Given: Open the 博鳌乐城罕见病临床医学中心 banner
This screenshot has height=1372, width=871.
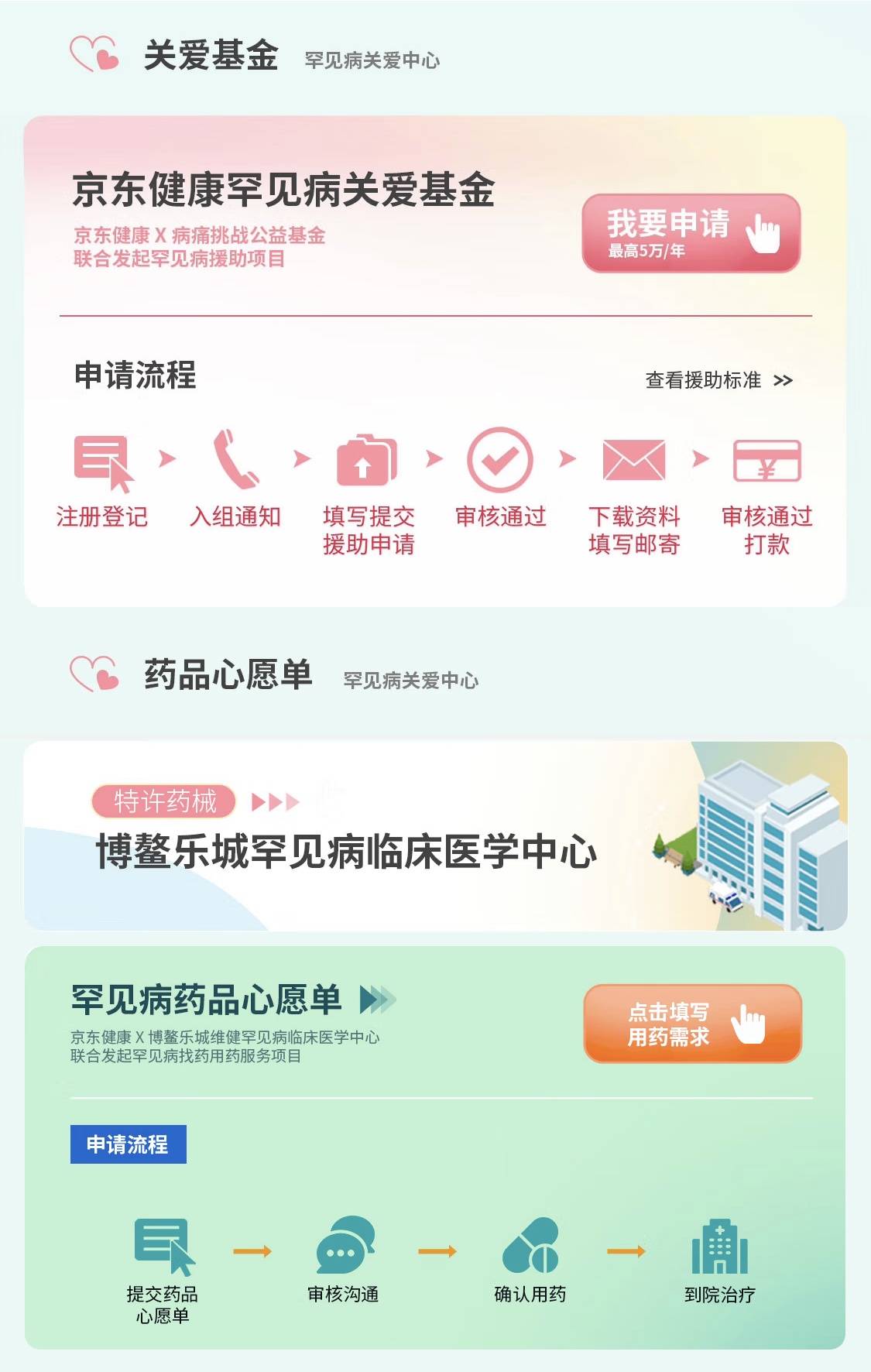Looking at the screenshot, I should (435, 836).
